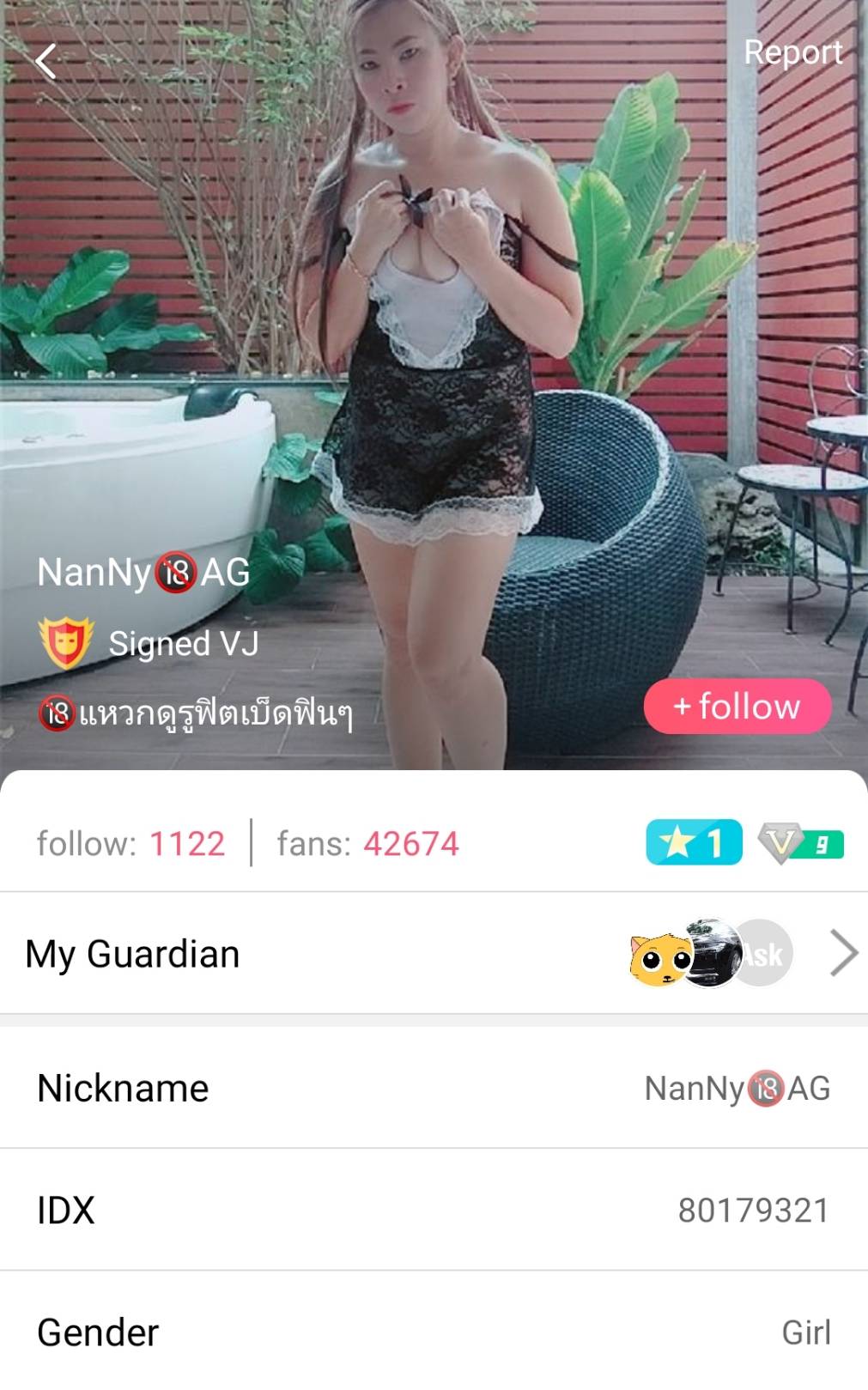Image resolution: width=868 pixels, height=1390 pixels.
Task: Open the My Guardian row
Action: point(434,954)
